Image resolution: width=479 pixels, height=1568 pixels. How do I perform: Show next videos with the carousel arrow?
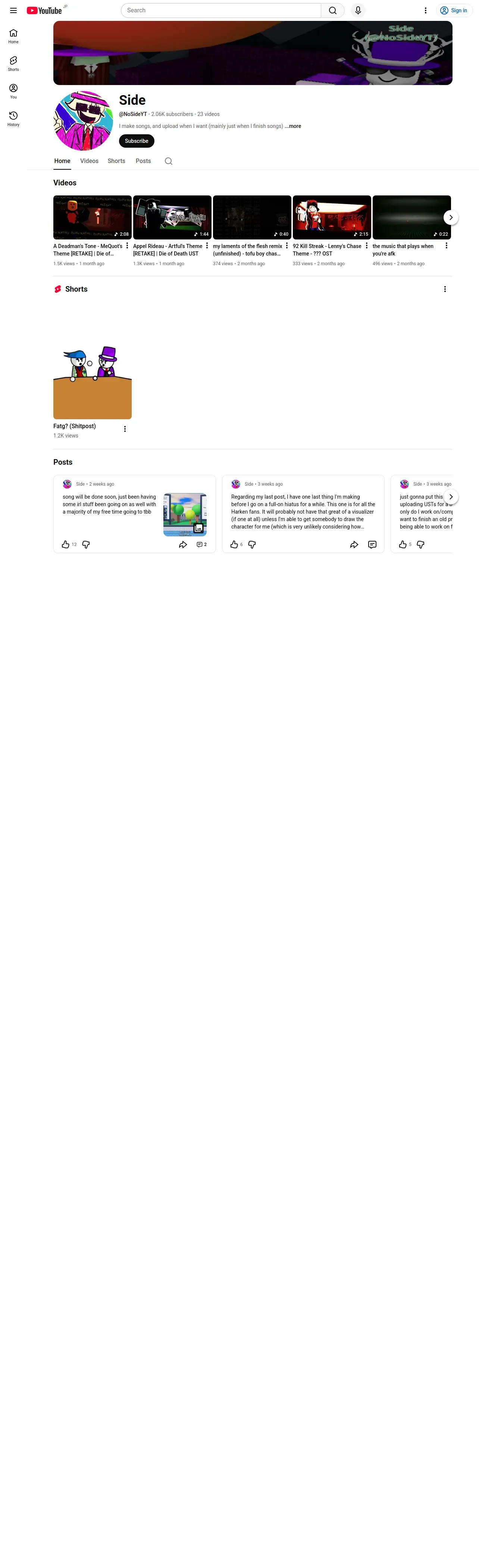450,217
